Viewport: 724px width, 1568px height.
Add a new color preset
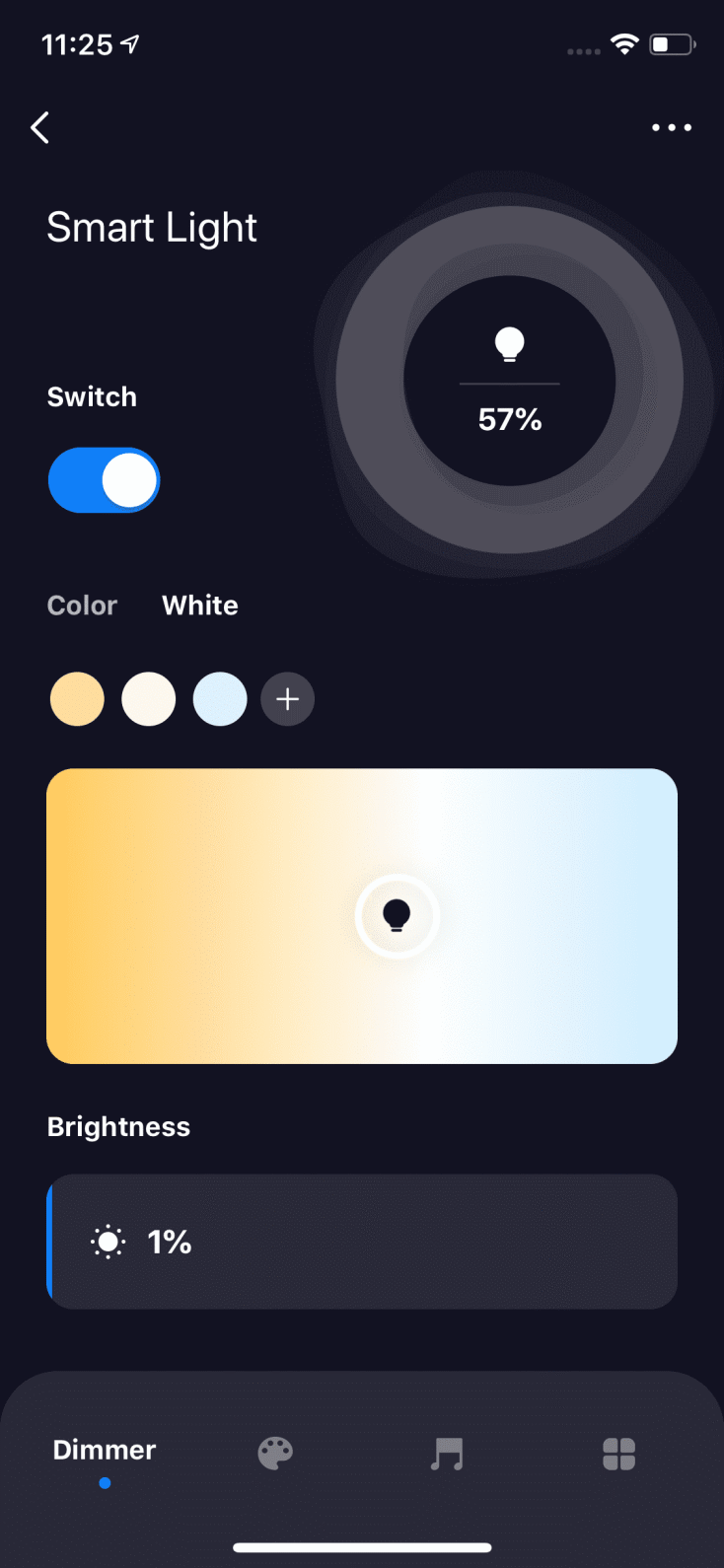tap(288, 699)
